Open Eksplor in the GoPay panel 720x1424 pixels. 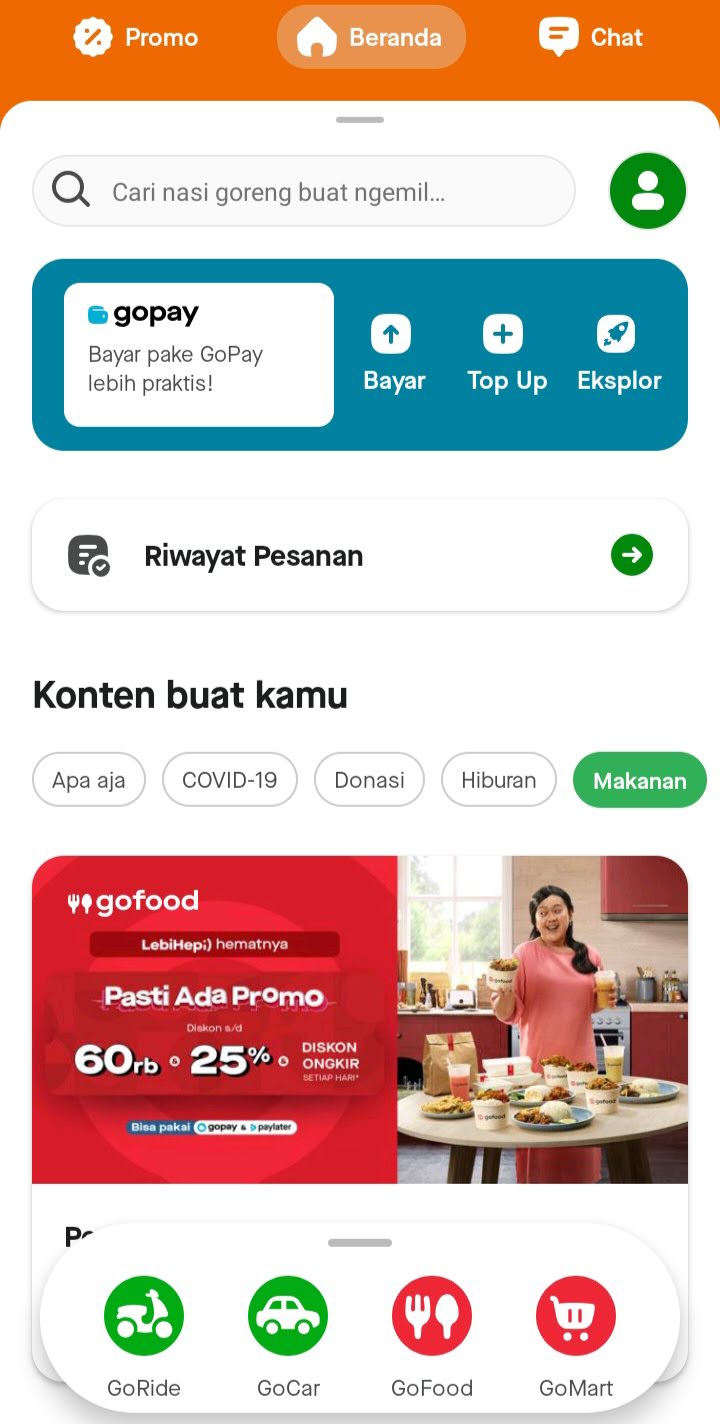pyautogui.click(x=619, y=355)
